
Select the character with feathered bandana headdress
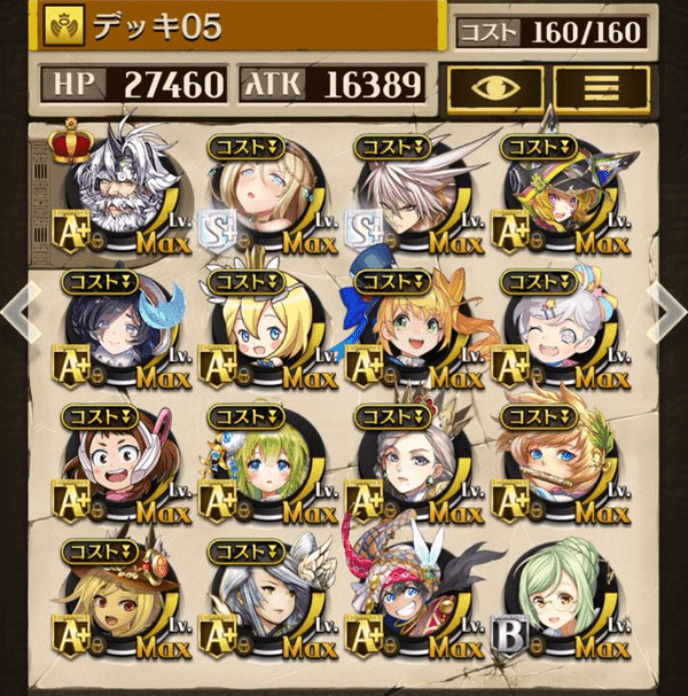pyautogui.click(x=412, y=600)
